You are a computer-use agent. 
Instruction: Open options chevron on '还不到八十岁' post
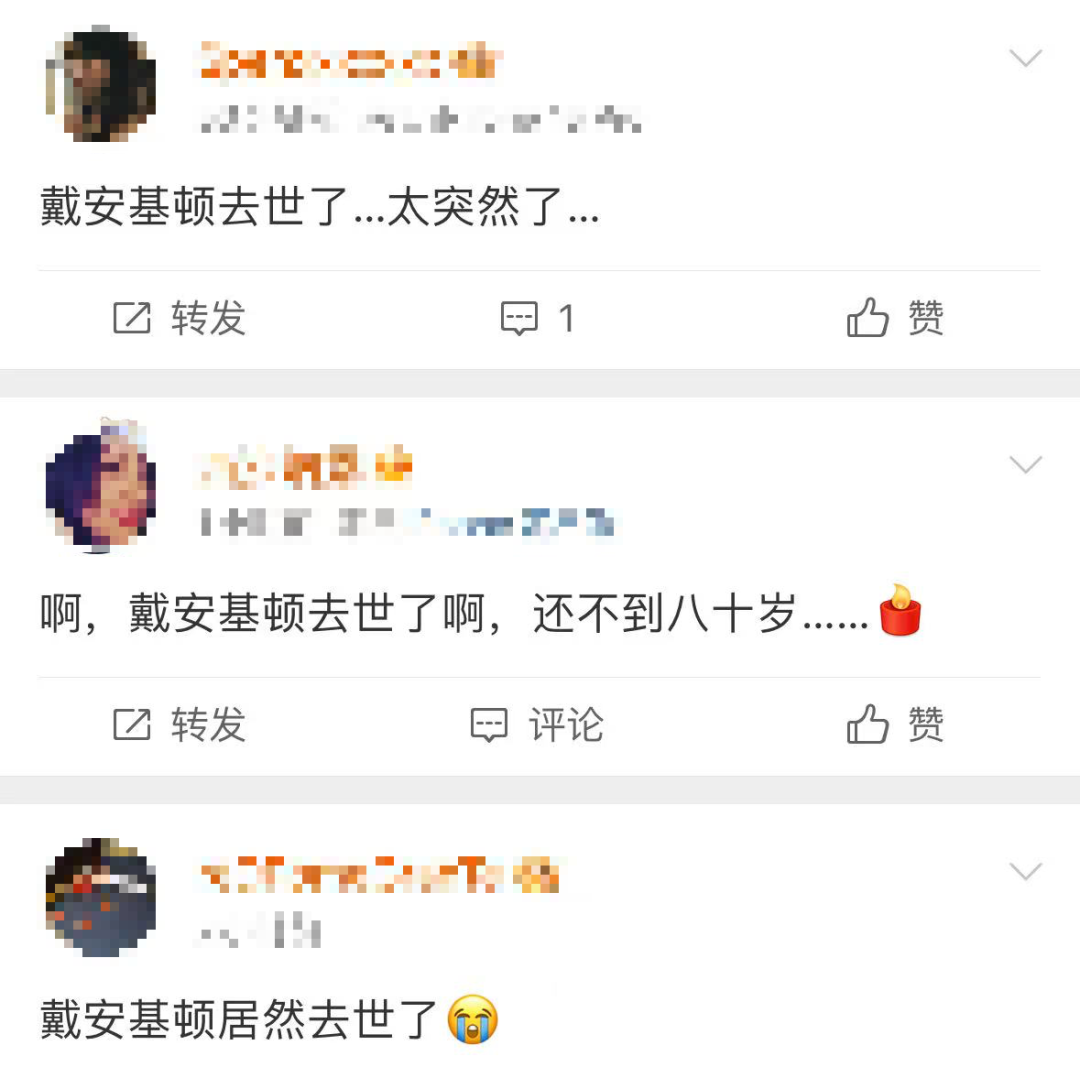pyautogui.click(x=1026, y=465)
